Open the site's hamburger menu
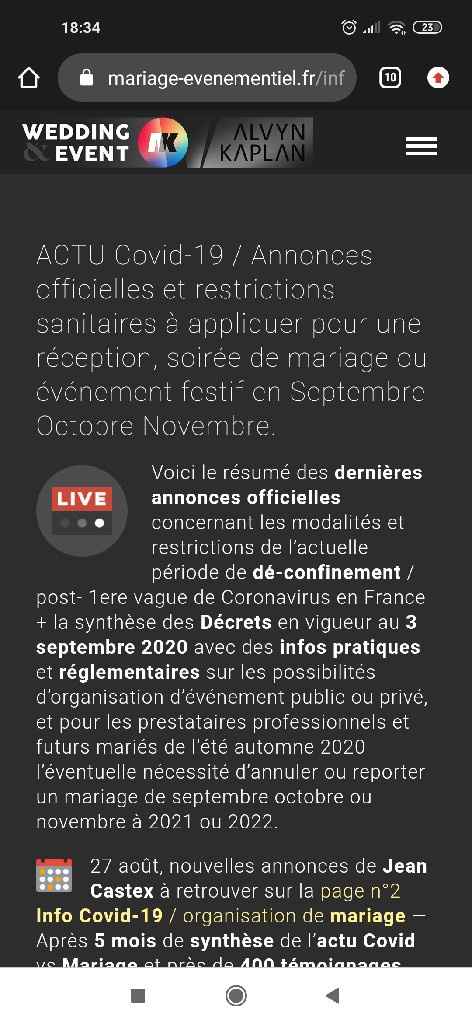472x1024 pixels. pos(421,146)
